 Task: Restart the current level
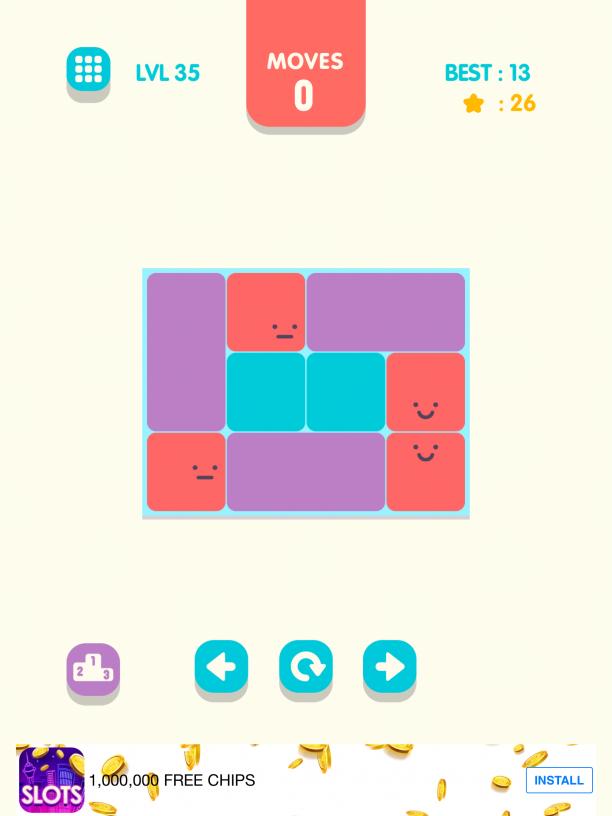click(305, 666)
